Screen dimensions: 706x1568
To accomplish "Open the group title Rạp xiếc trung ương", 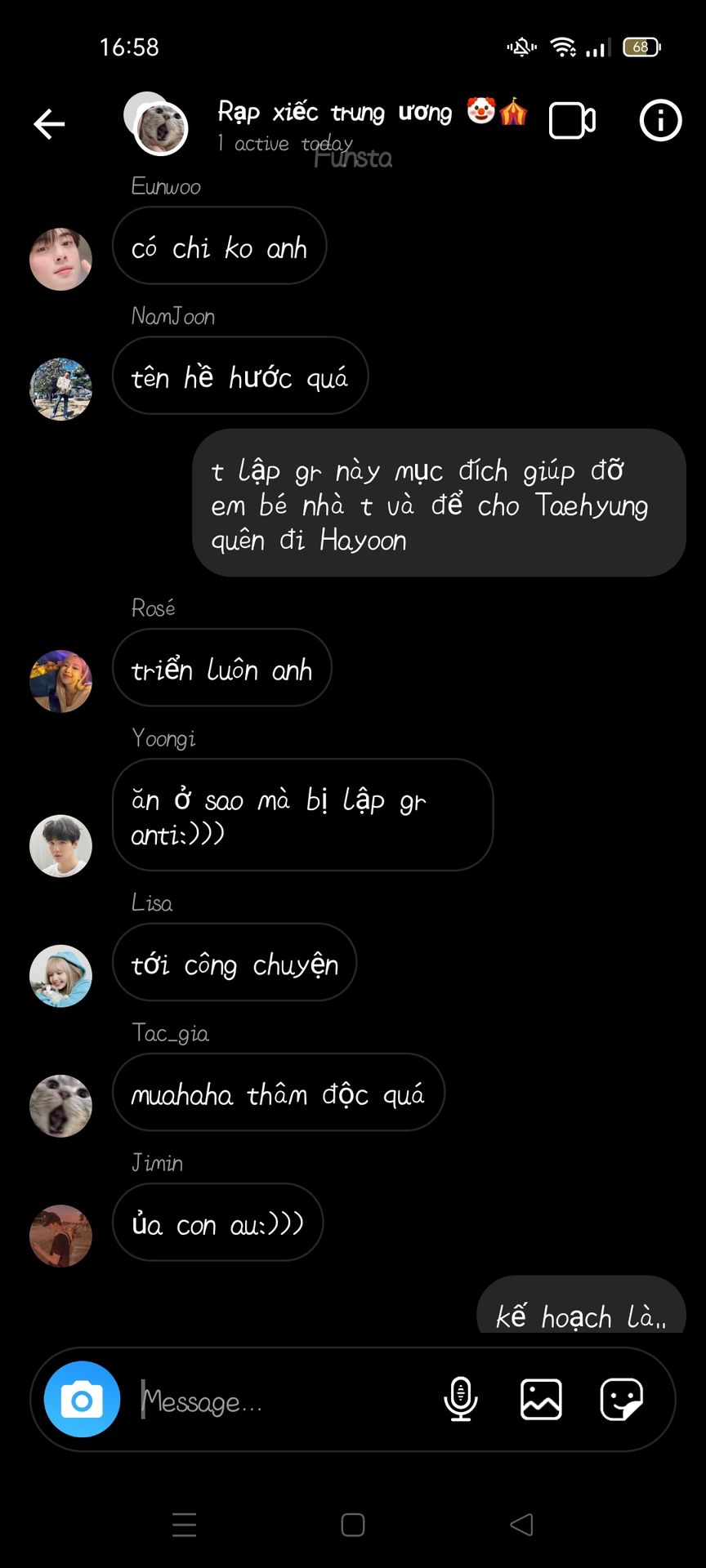I will [334, 113].
